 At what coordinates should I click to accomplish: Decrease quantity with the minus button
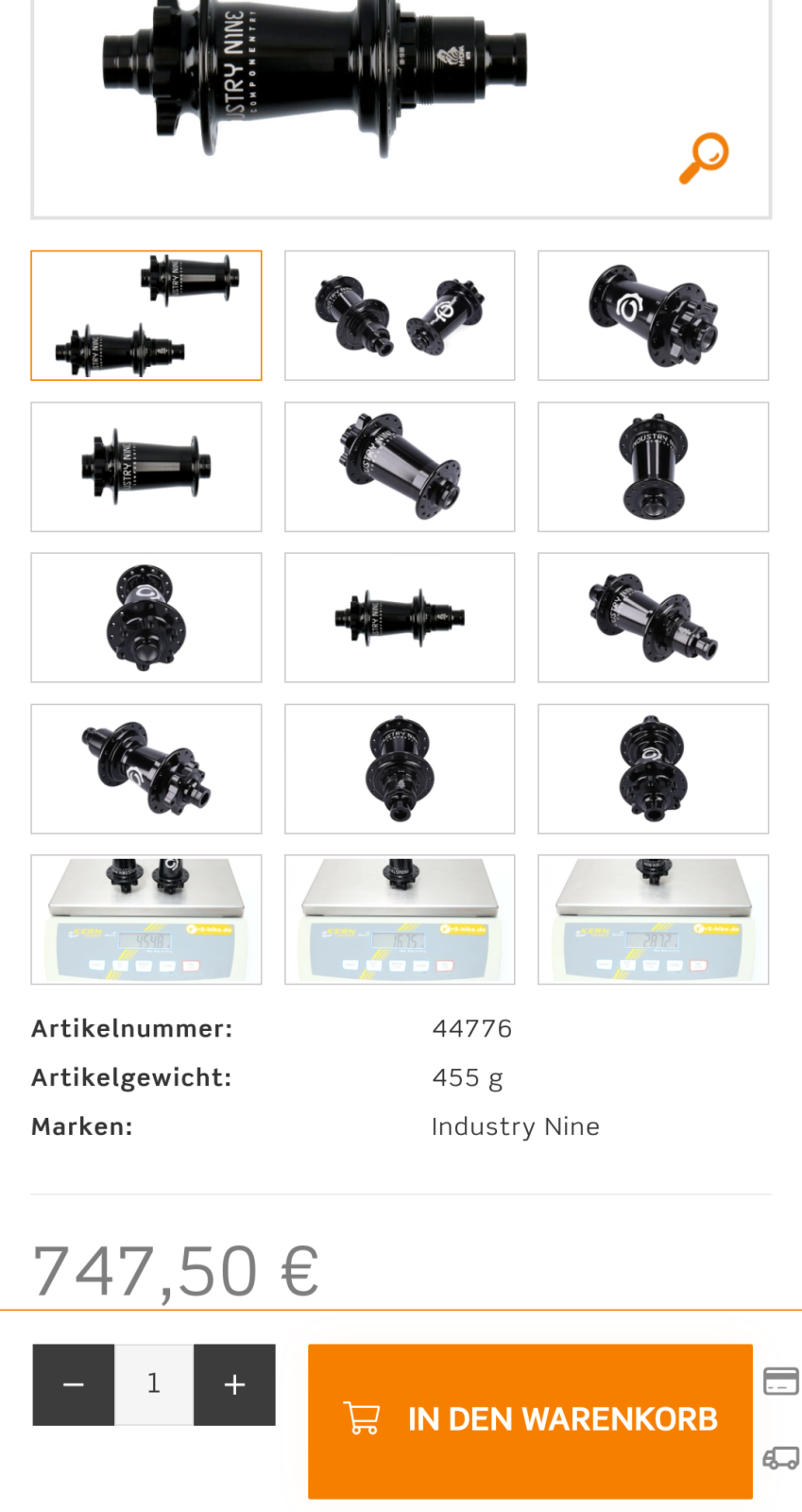[x=74, y=1384]
